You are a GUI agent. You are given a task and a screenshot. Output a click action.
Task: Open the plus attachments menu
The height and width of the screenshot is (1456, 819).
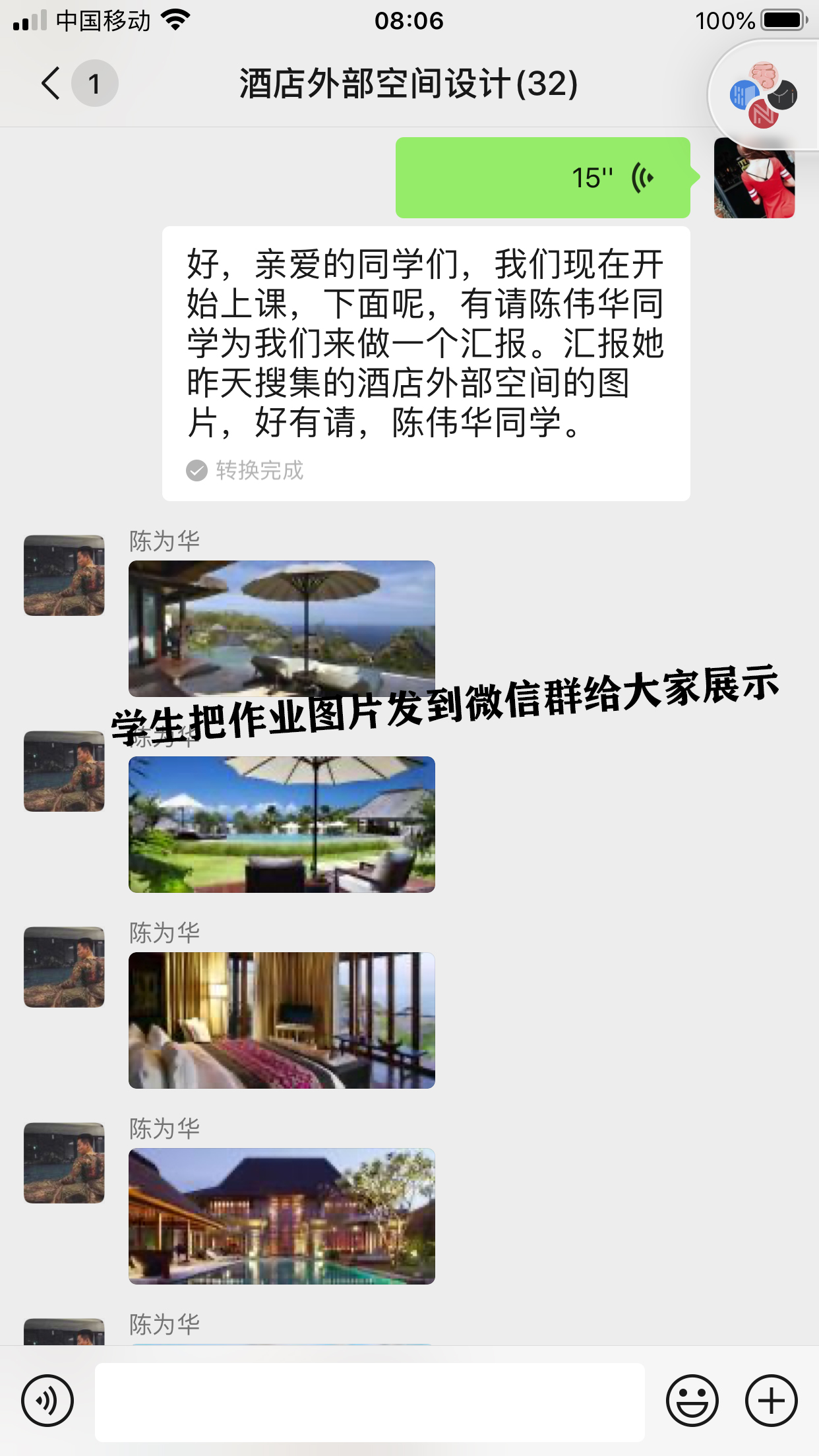(x=771, y=1401)
